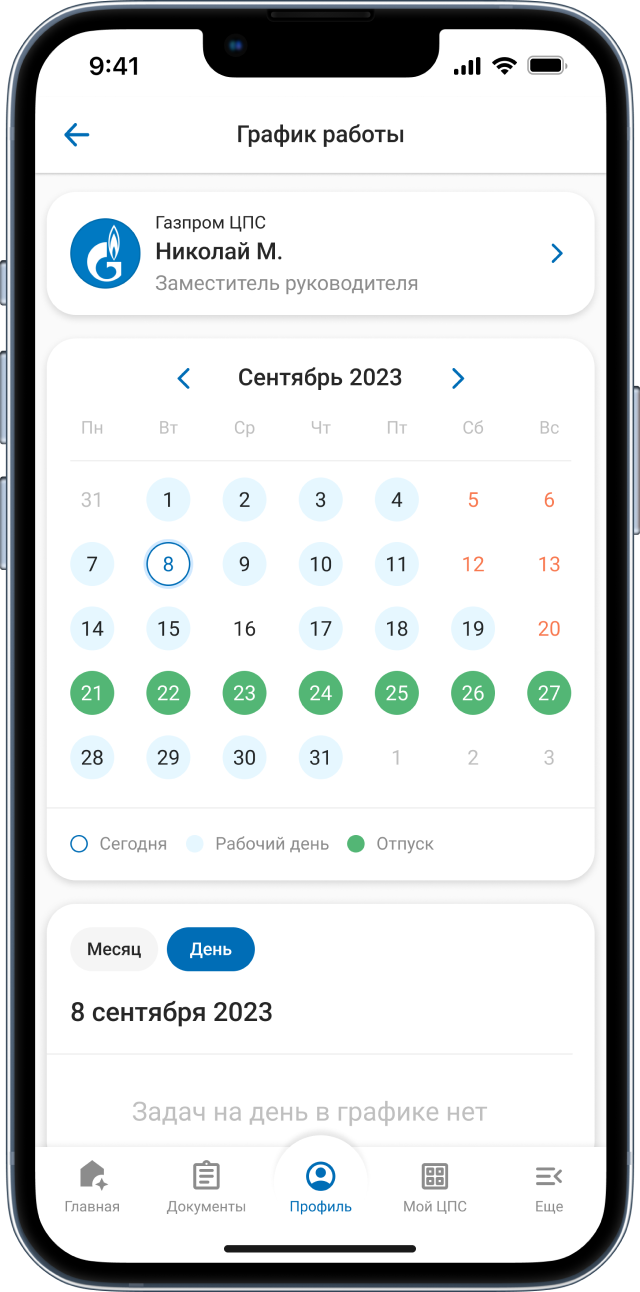Open the Мой ЦПС tab
The image size is (640, 1292).
[x=435, y=1187]
